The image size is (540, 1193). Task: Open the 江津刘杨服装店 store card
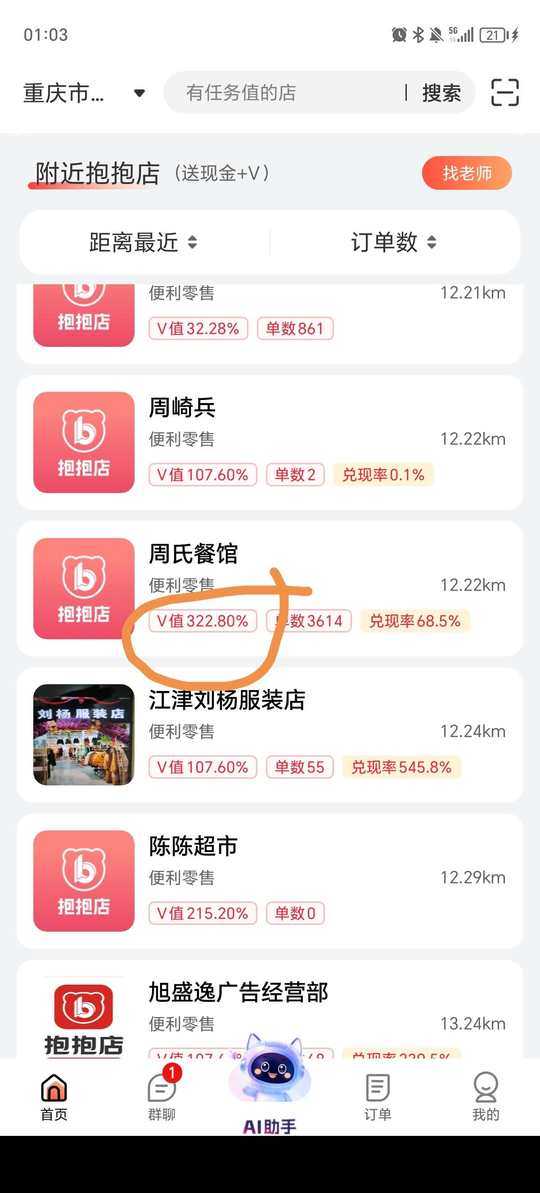pyautogui.click(x=270, y=734)
